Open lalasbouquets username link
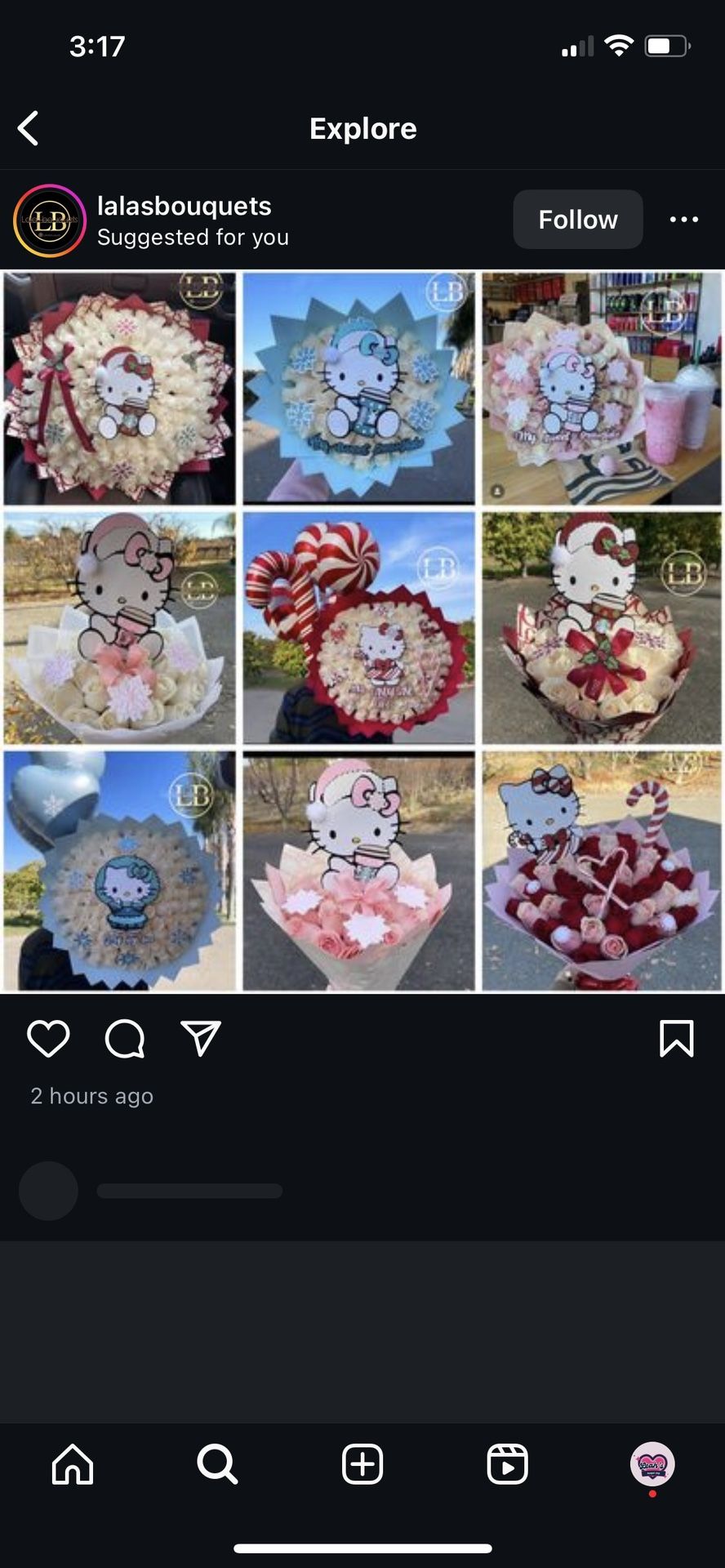This screenshot has height=1568, width=725. (185, 206)
